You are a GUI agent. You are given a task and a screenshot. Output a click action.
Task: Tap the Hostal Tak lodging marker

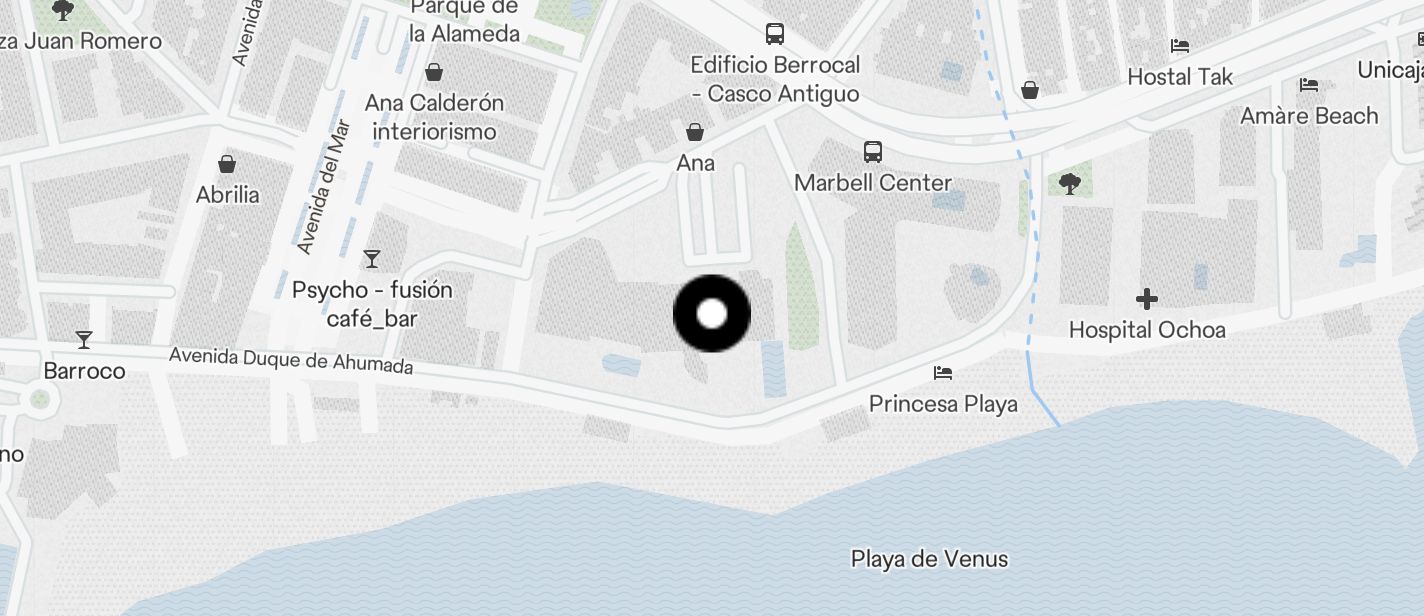pyautogui.click(x=1180, y=46)
